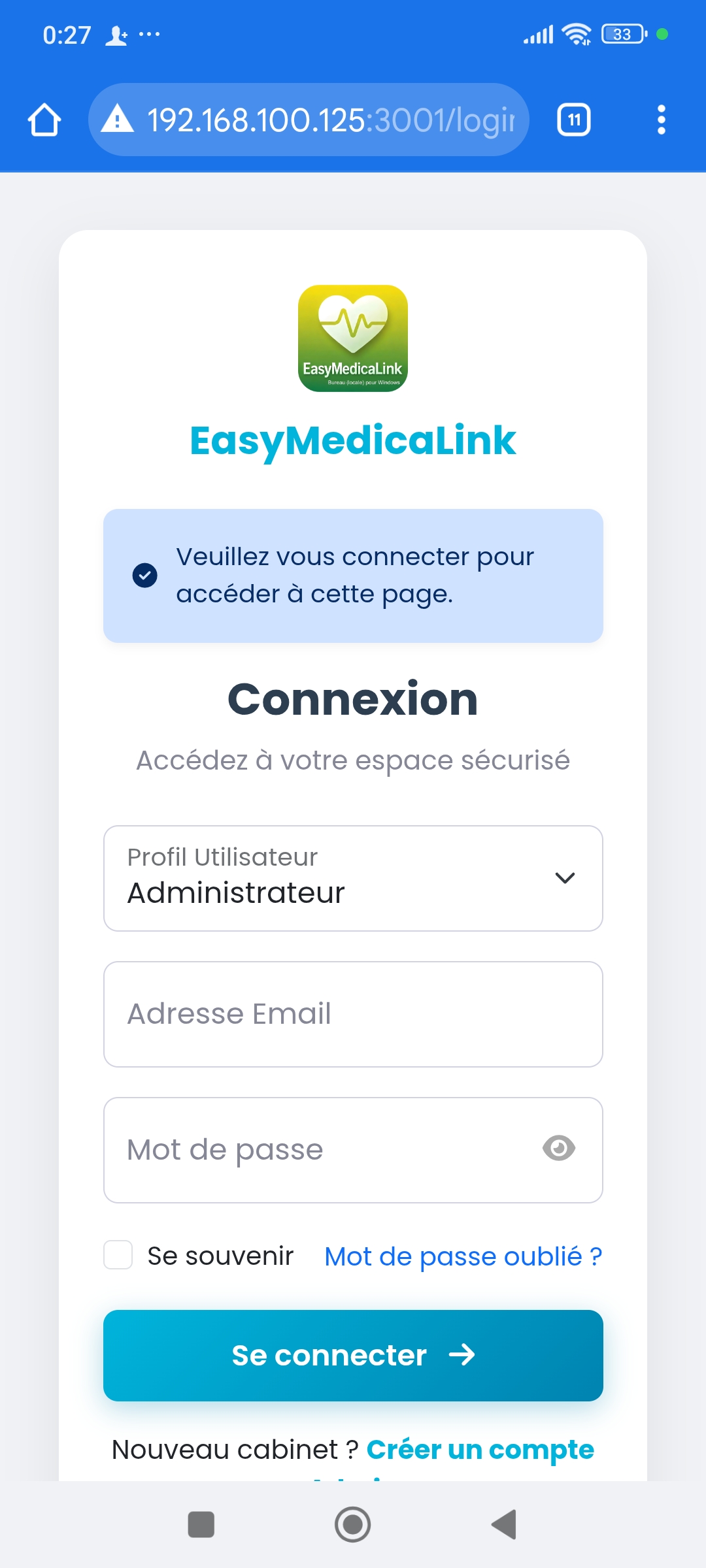Tap the Se connecter button
This screenshot has height=1568, width=706.
pos(353,1355)
